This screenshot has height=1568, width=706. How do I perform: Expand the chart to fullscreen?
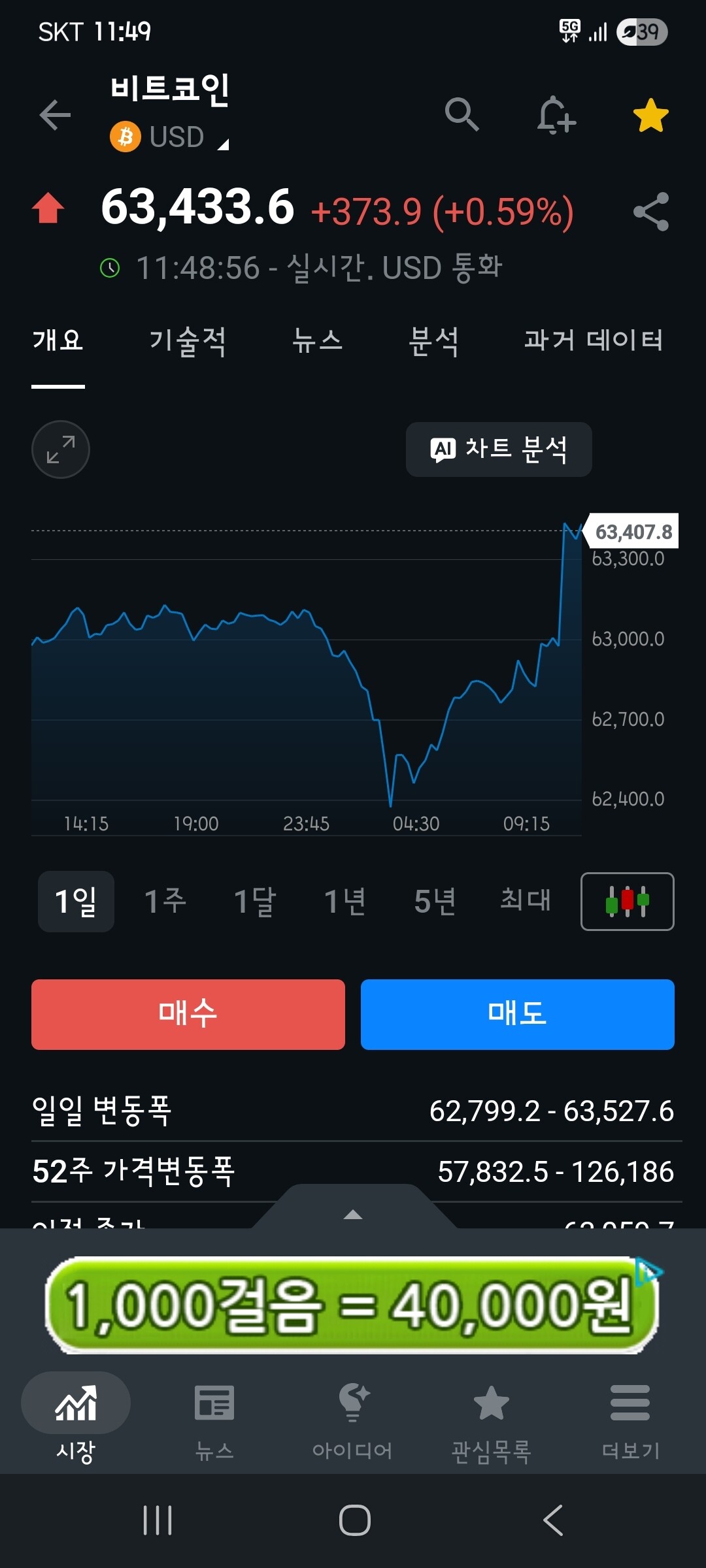point(61,449)
